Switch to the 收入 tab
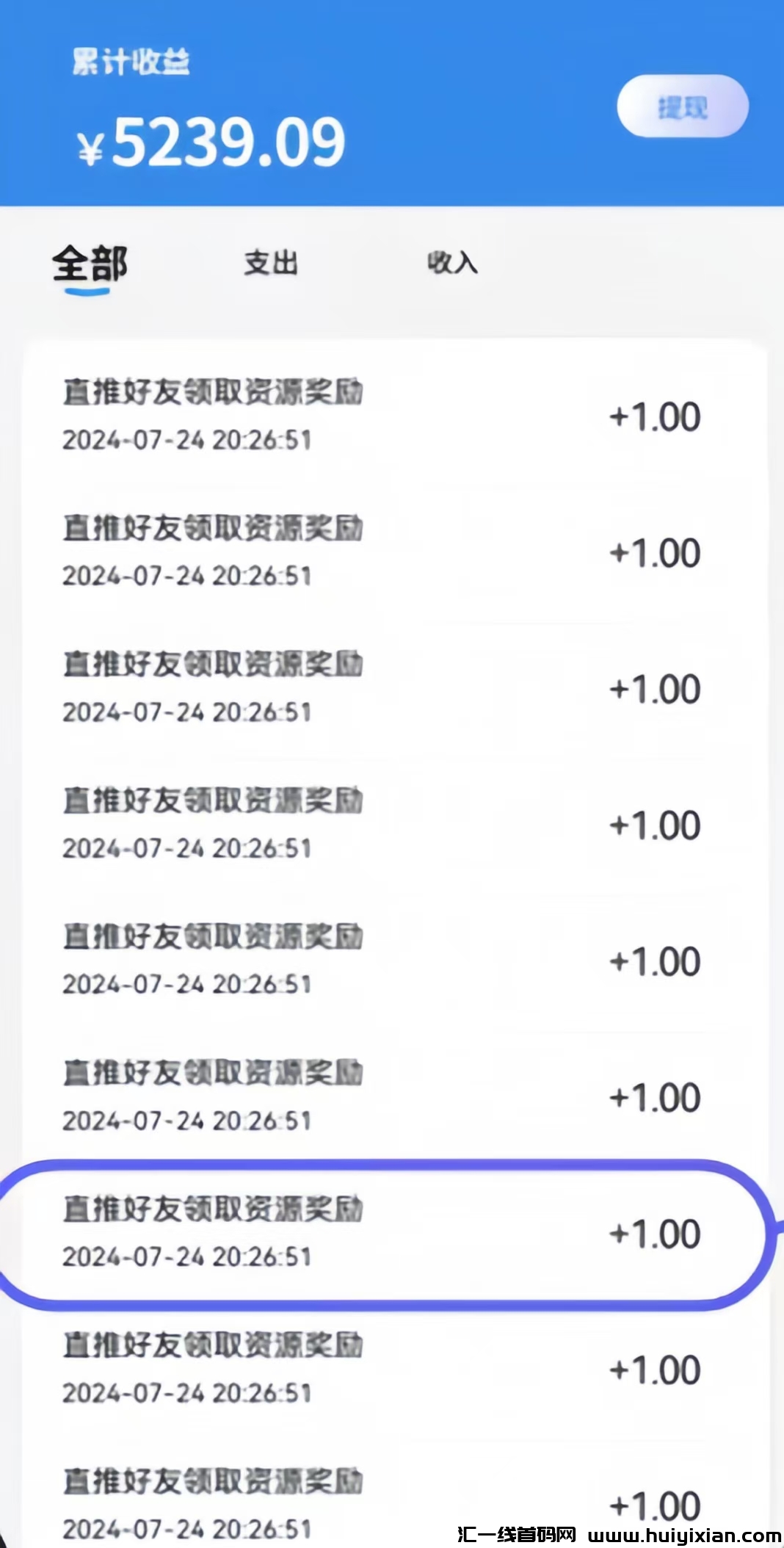This screenshot has height=1548, width=784. click(453, 264)
